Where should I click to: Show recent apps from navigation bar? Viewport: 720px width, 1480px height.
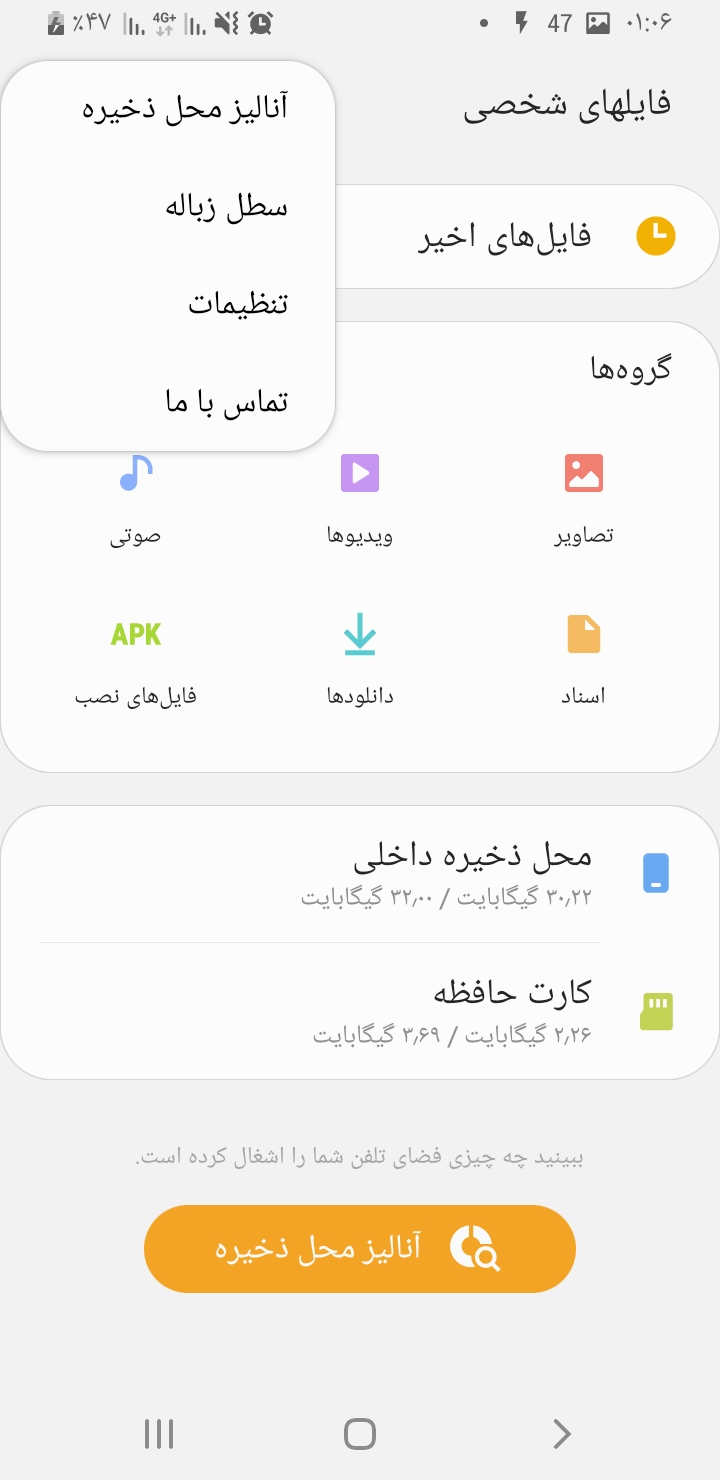coord(159,1434)
